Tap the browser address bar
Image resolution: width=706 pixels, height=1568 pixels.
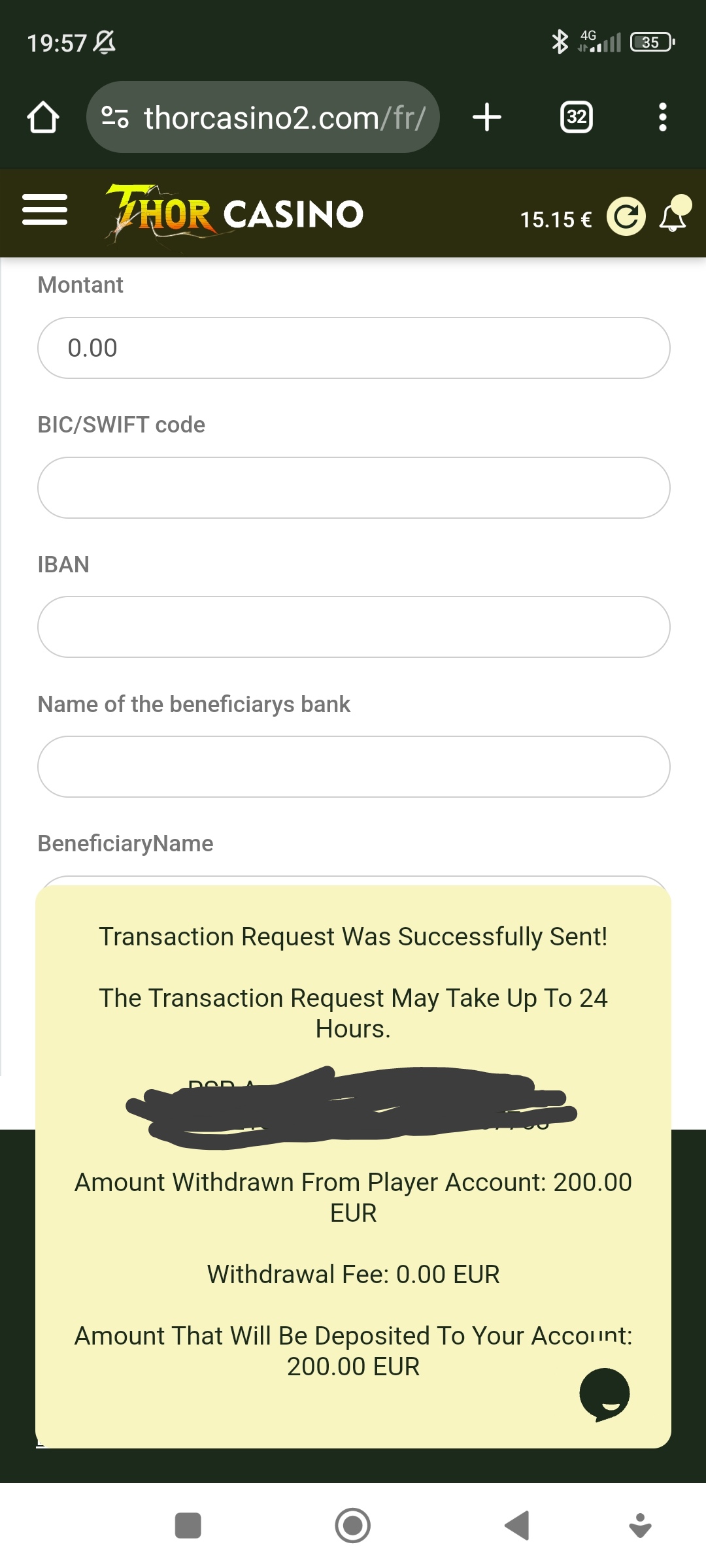tap(263, 118)
